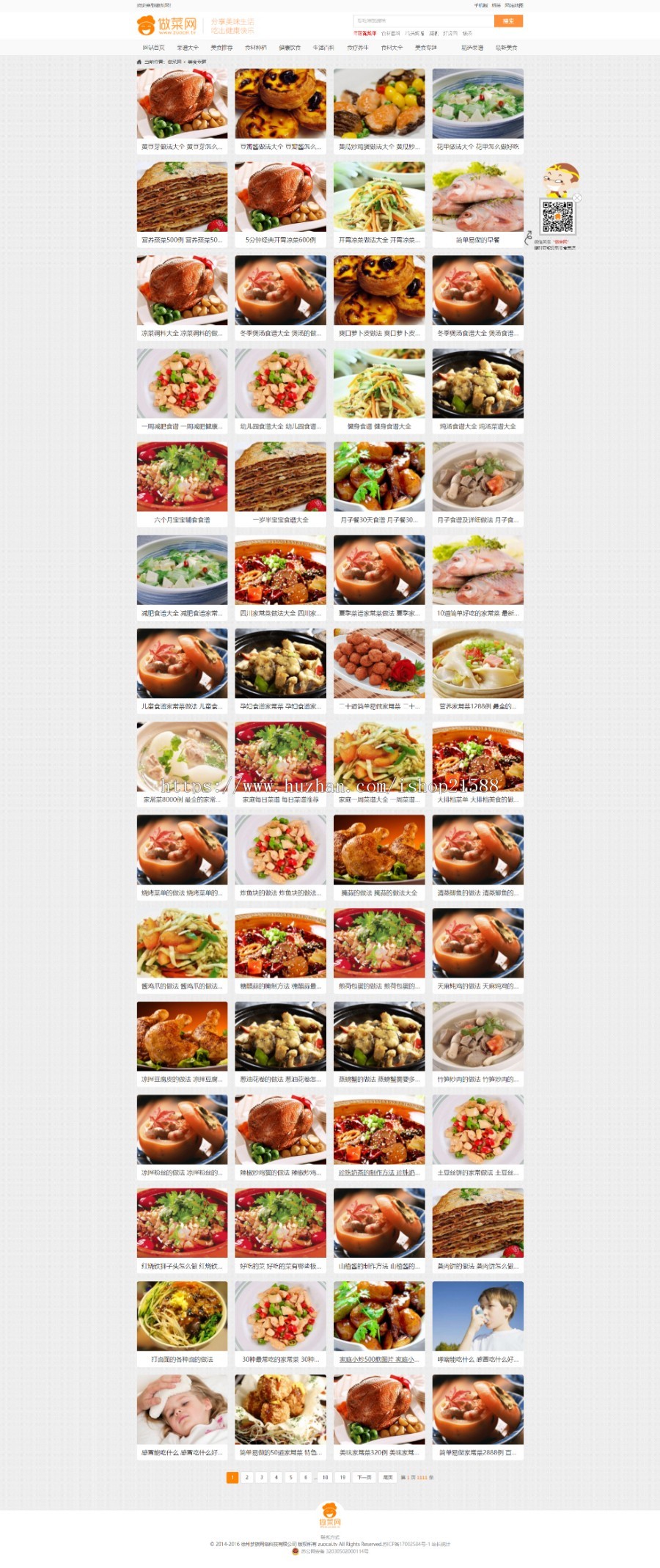Select page 19 in pagination
The height and width of the screenshot is (1568, 660).
[x=342, y=1477]
